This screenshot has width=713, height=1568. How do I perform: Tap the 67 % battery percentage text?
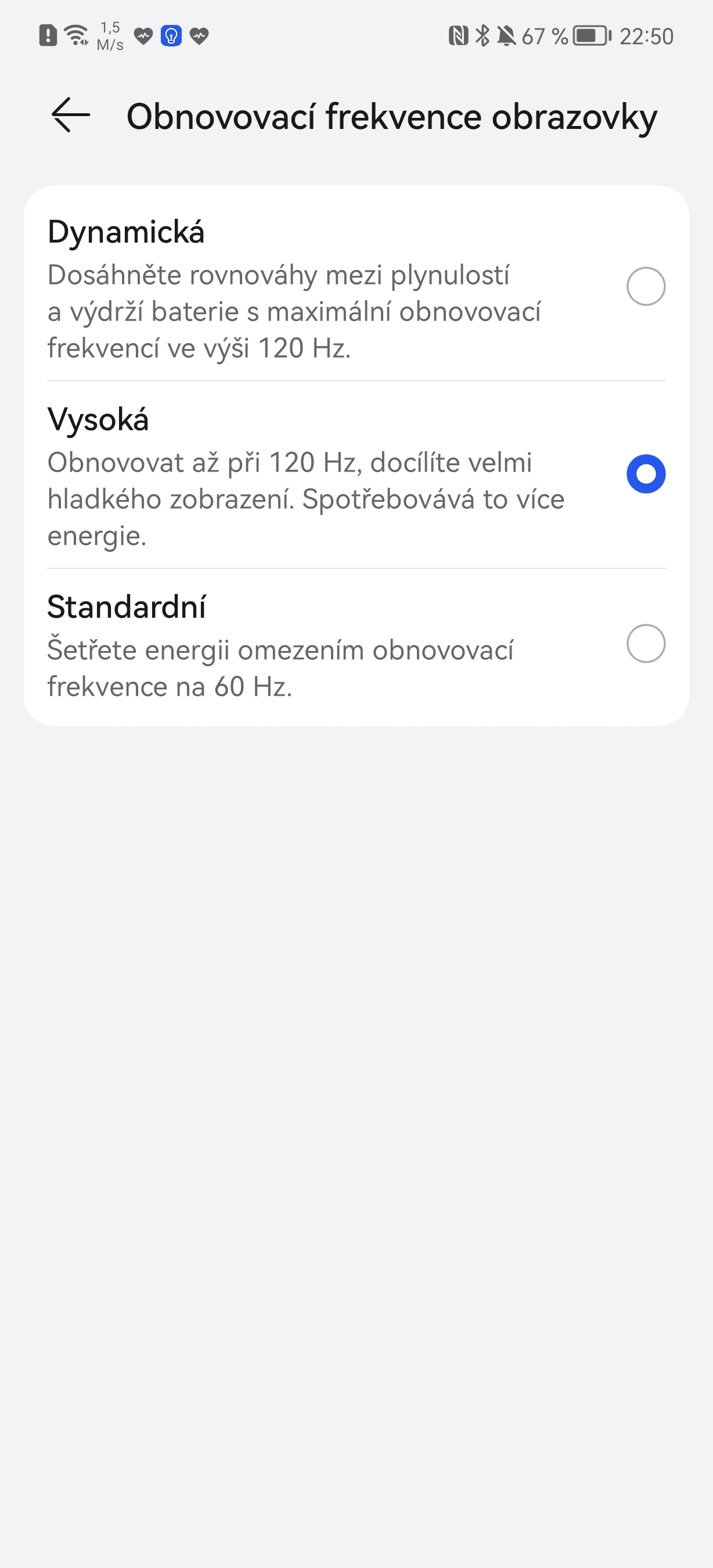545,35
